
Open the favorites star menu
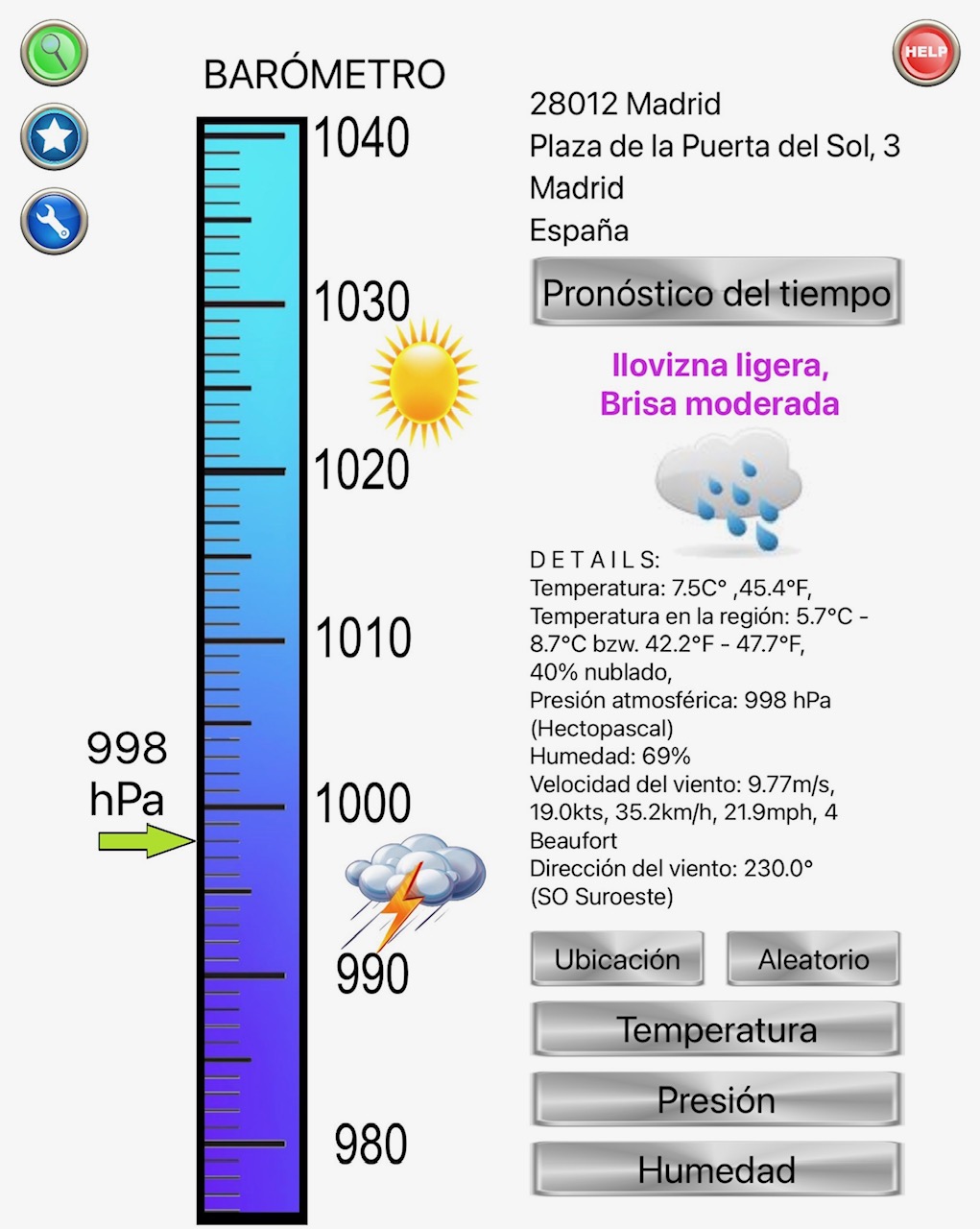[54, 137]
